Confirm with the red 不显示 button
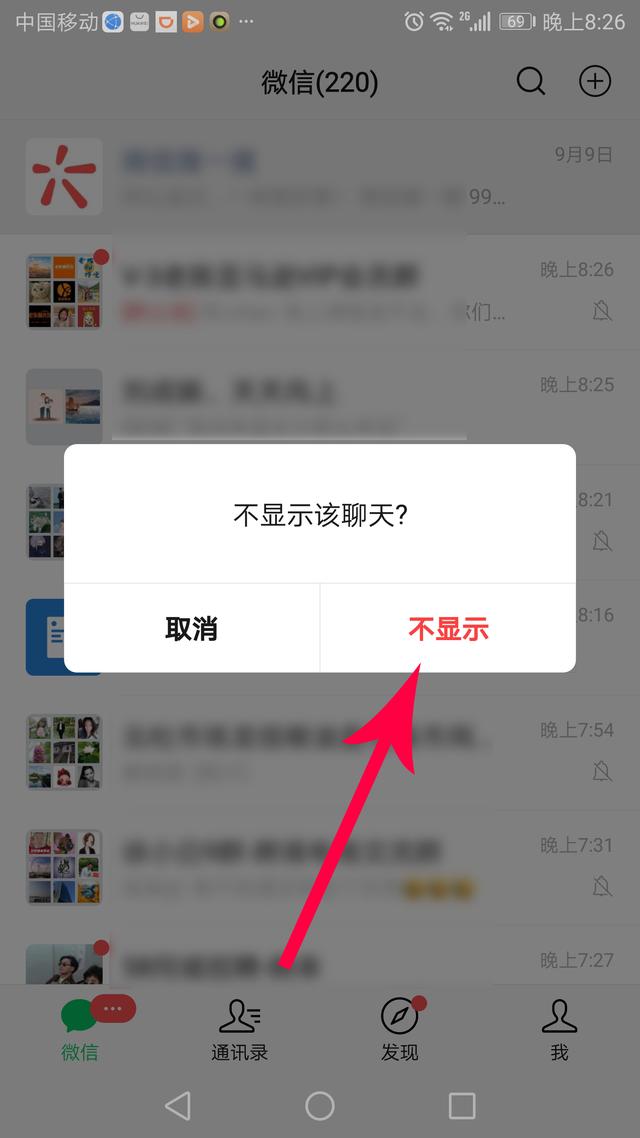Screen dimensions: 640x1138 coord(448,629)
